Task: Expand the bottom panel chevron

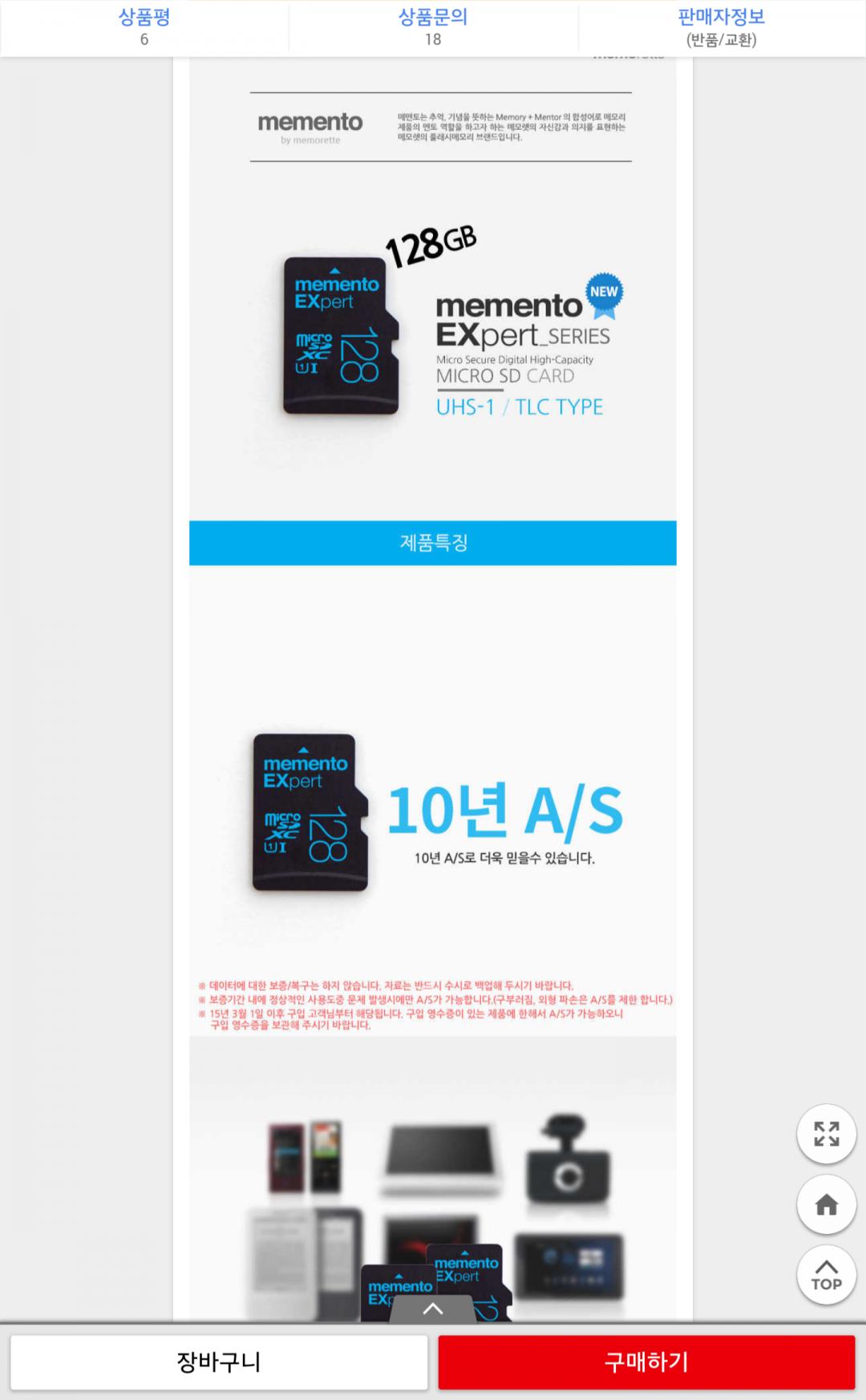Action: [433, 1309]
